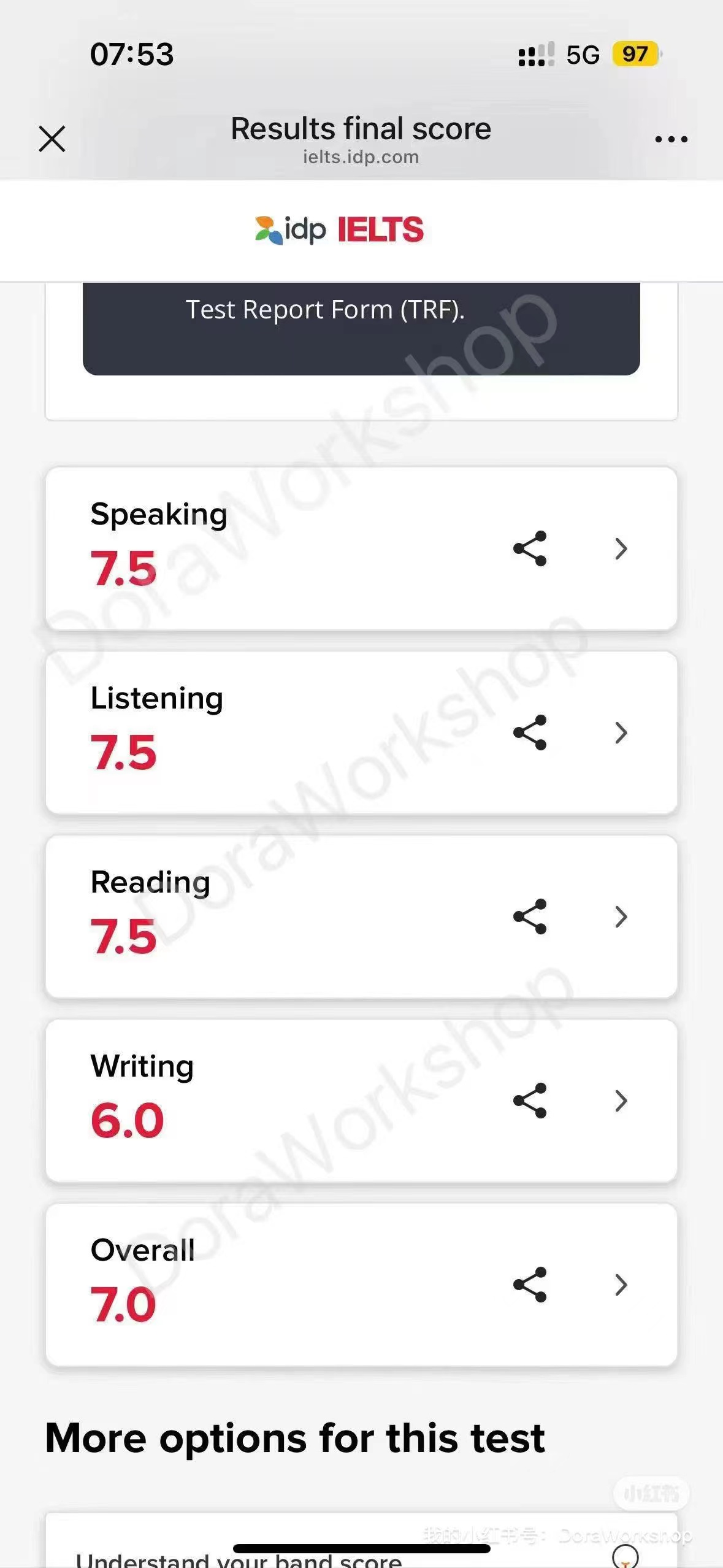
Task: Share the Reading score
Action: pos(530,917)
